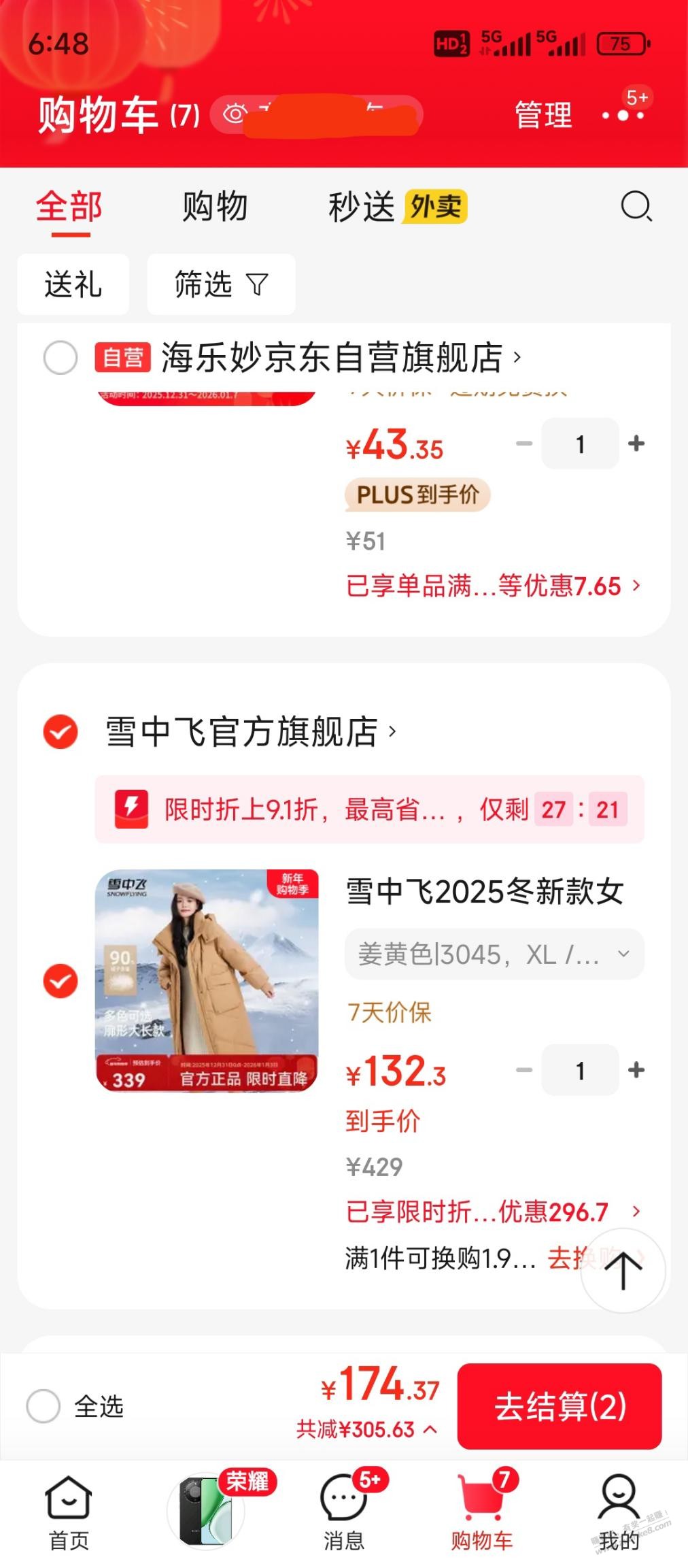The width and height of the screenshot is (688, 1568).
Task: Open the three-dot more menu
Action: tap(623, 116)
